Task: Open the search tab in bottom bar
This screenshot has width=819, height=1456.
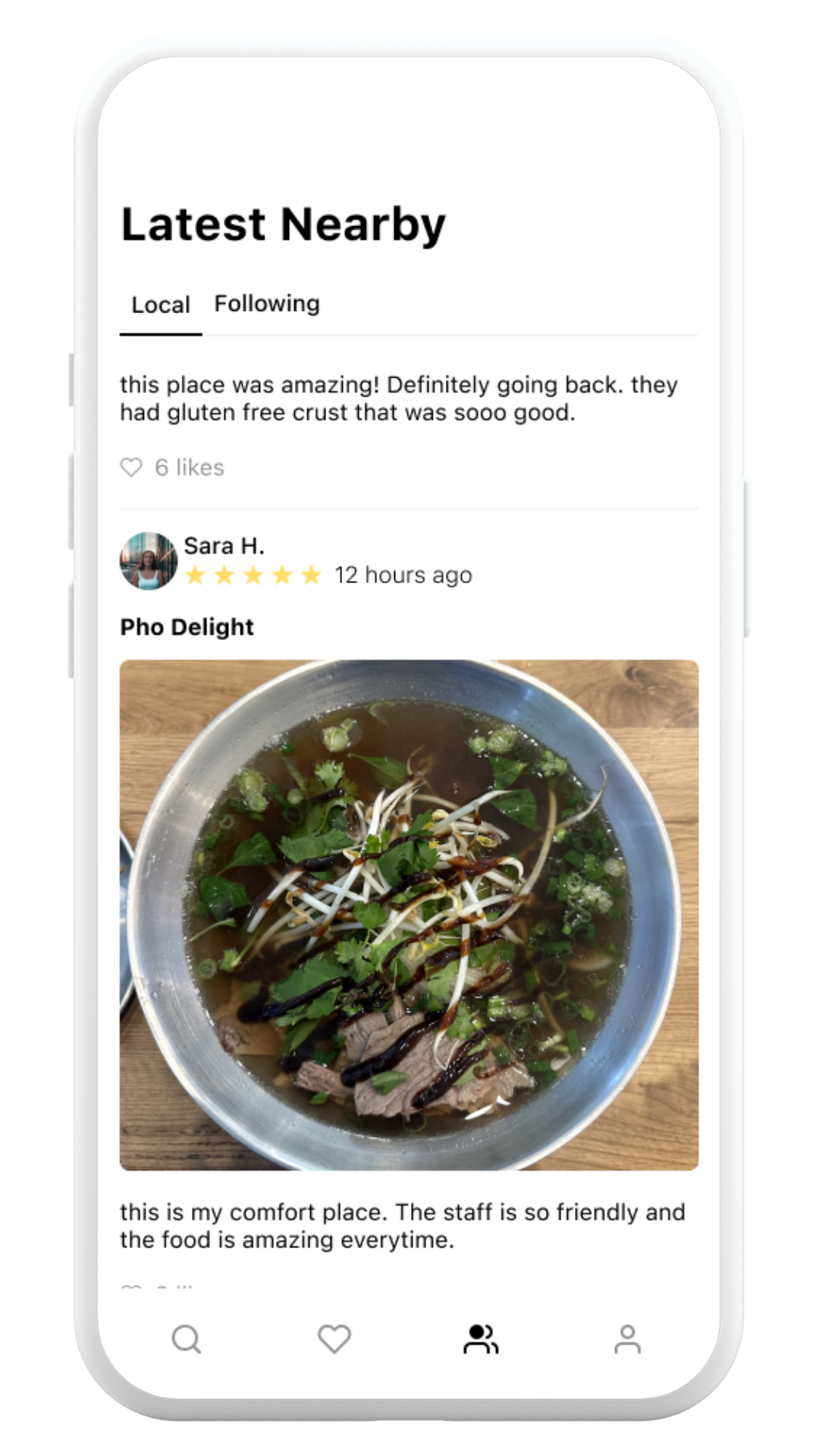Action: tap(187, 1339)
